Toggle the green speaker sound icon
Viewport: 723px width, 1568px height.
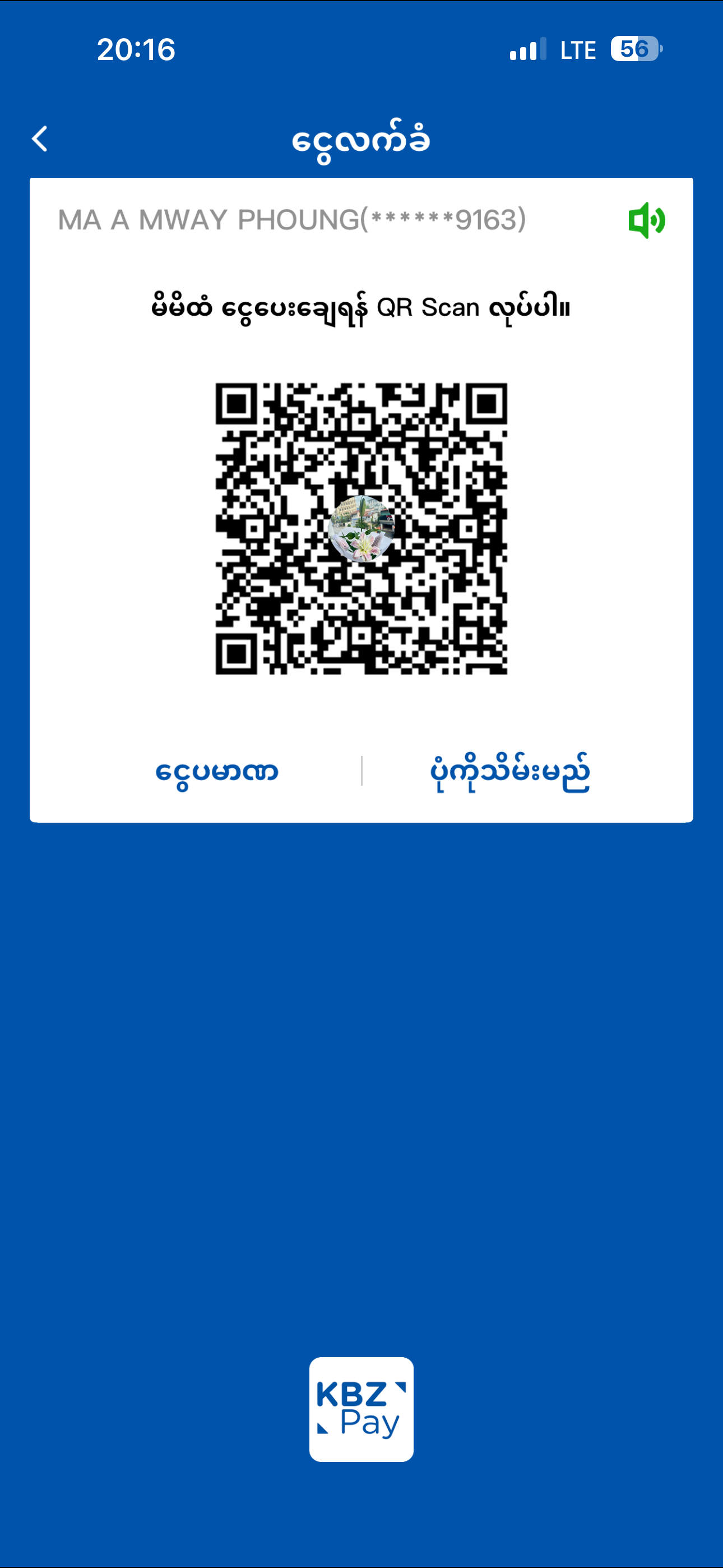coord(646,220)
